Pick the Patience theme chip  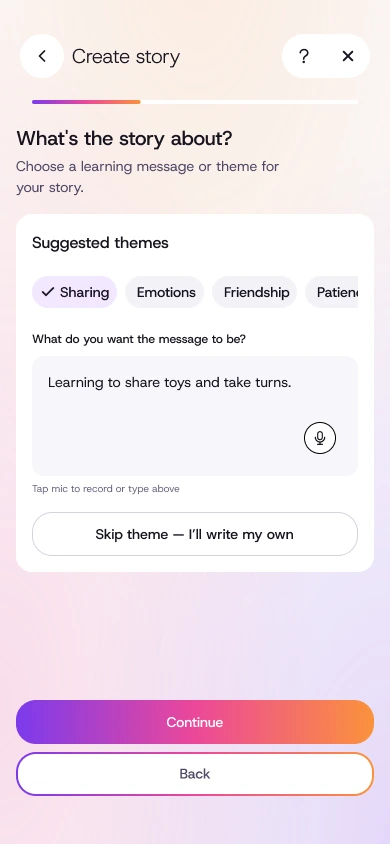tap(331, 292)
